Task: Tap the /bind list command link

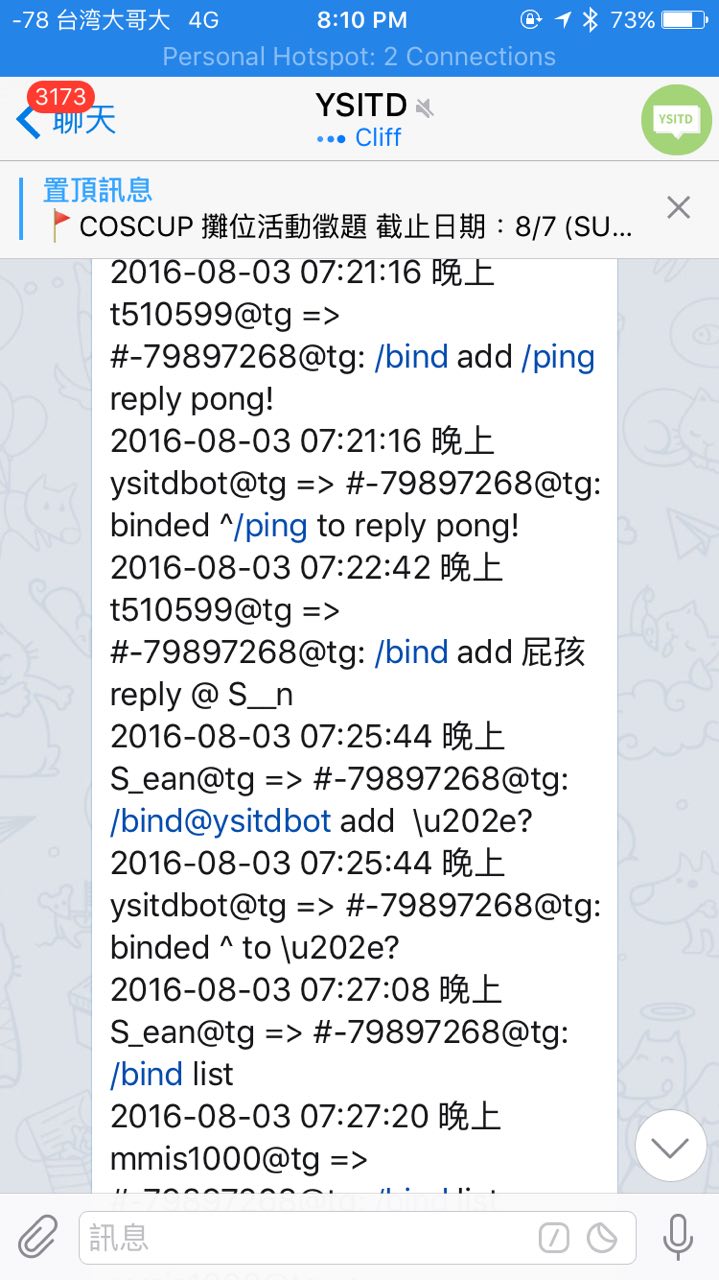Action: tap(147, 1074)
